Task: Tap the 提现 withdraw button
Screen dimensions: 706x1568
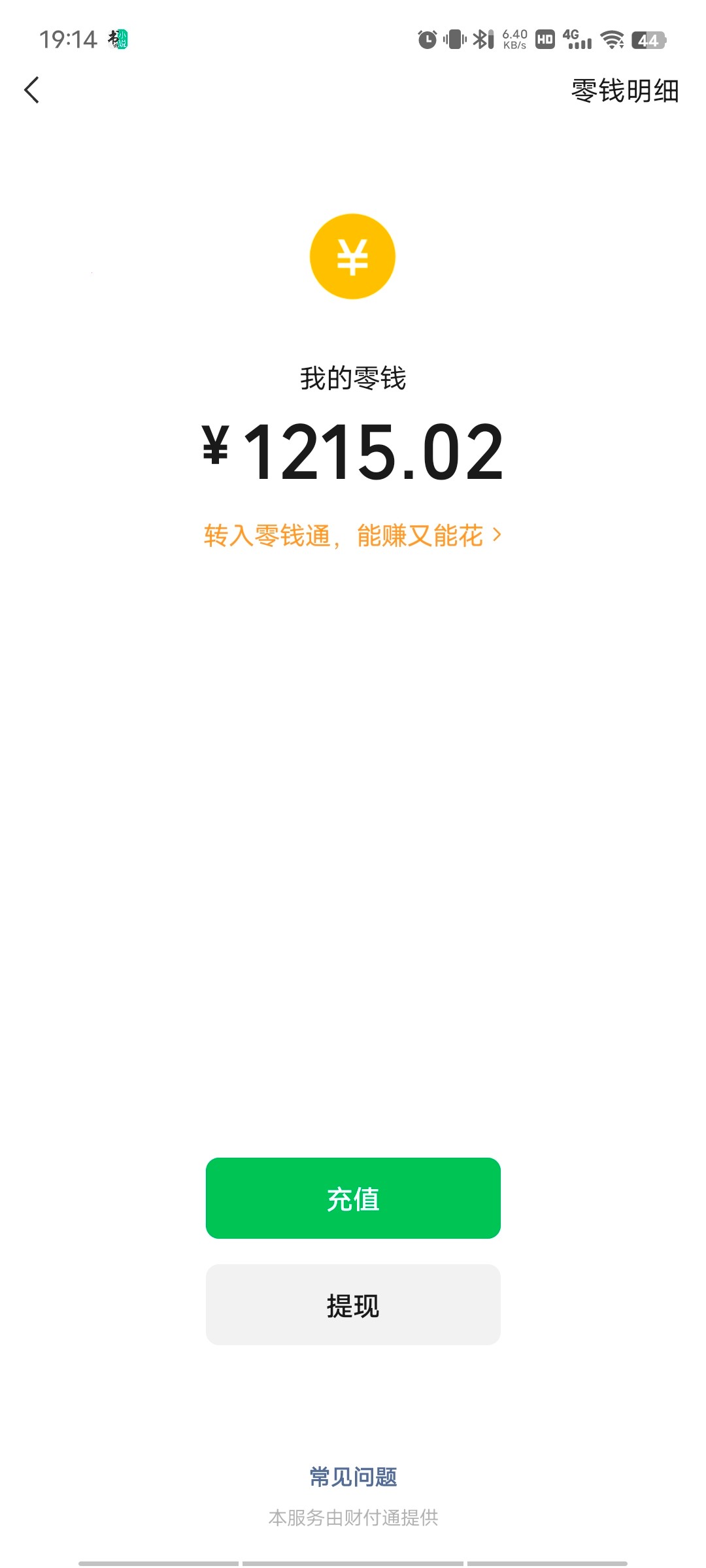Action: (x=353, y=1305)
